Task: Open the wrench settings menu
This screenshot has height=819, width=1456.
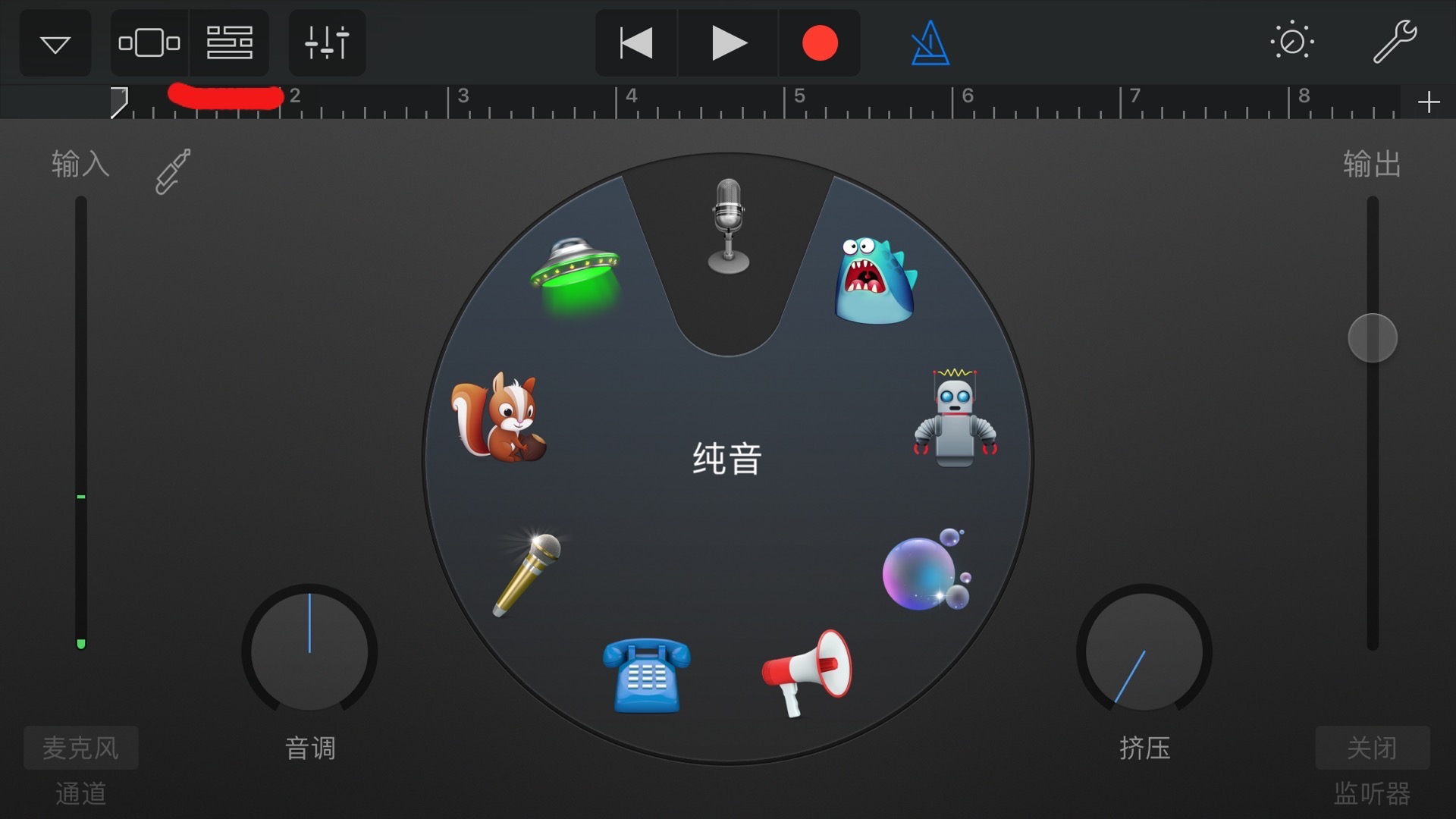Action: 1394,42
